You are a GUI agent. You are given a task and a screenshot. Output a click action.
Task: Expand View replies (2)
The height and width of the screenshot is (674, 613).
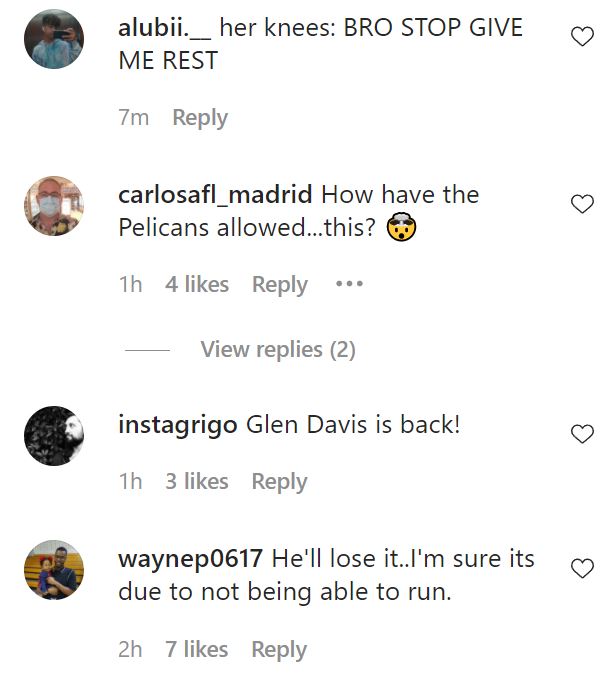(278, 349)
